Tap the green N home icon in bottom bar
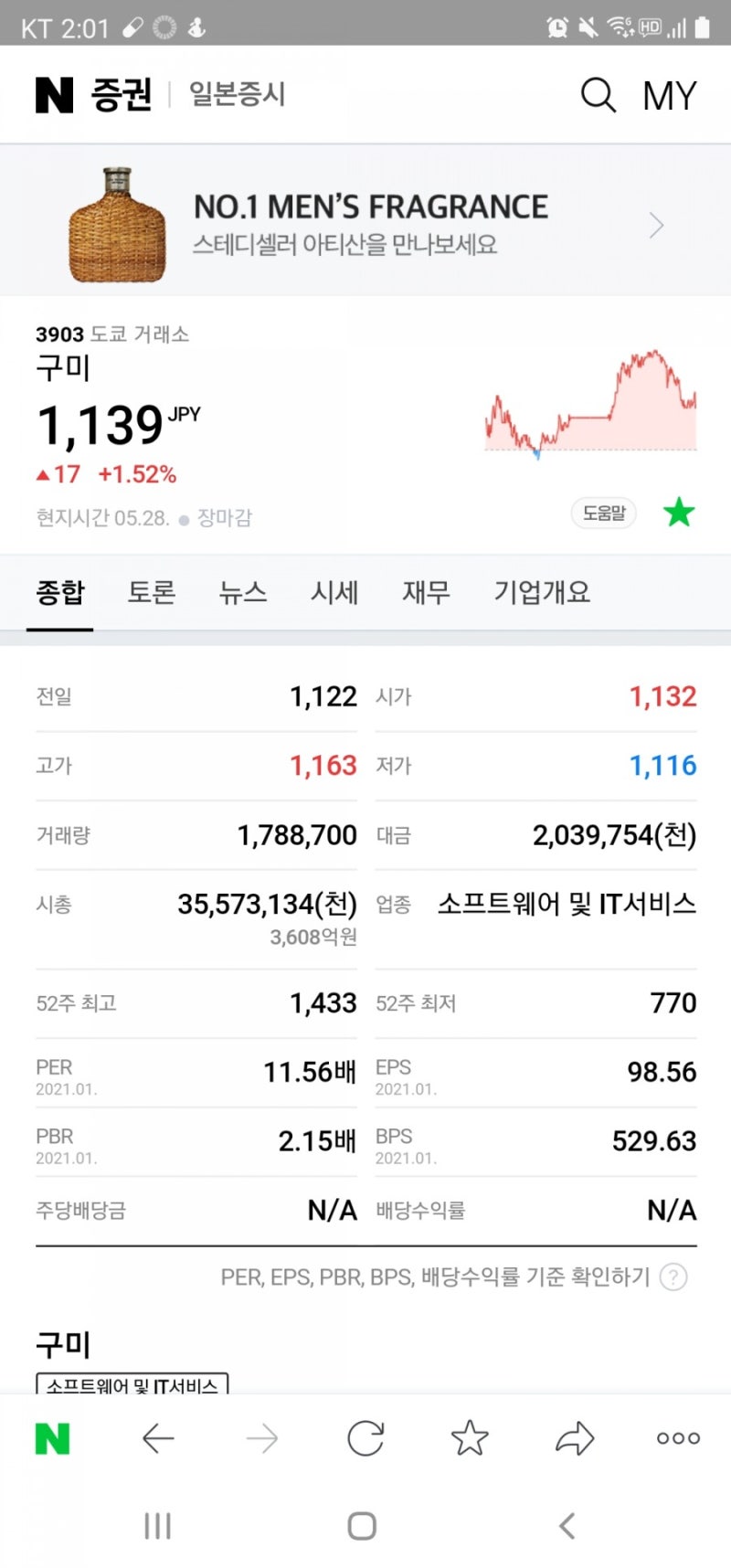The image size is (731, 1568). pos(53,1437)
